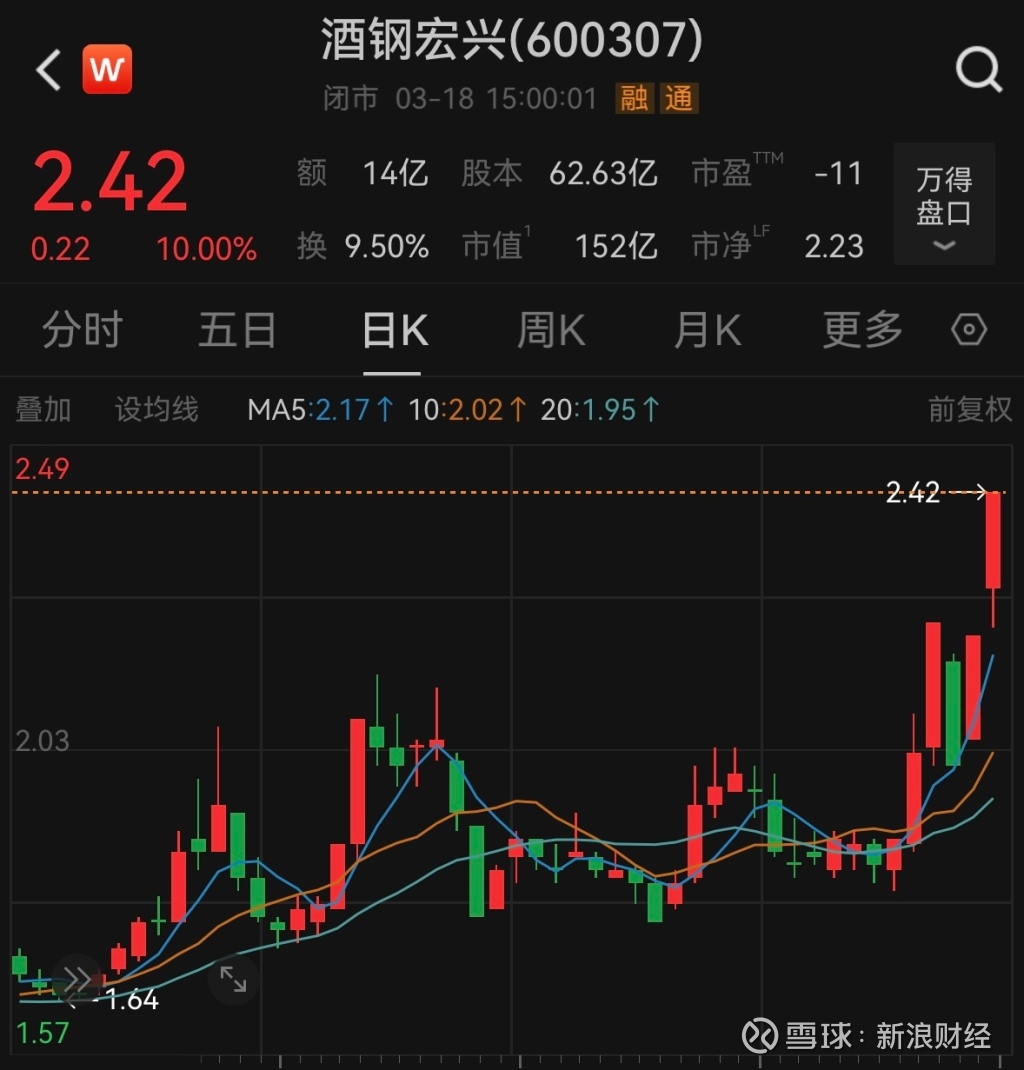Image resolution: width=1024 pixels, height=1070 pixels.
Task: Go back using the top-left arrow
Action: coord(48,70)
